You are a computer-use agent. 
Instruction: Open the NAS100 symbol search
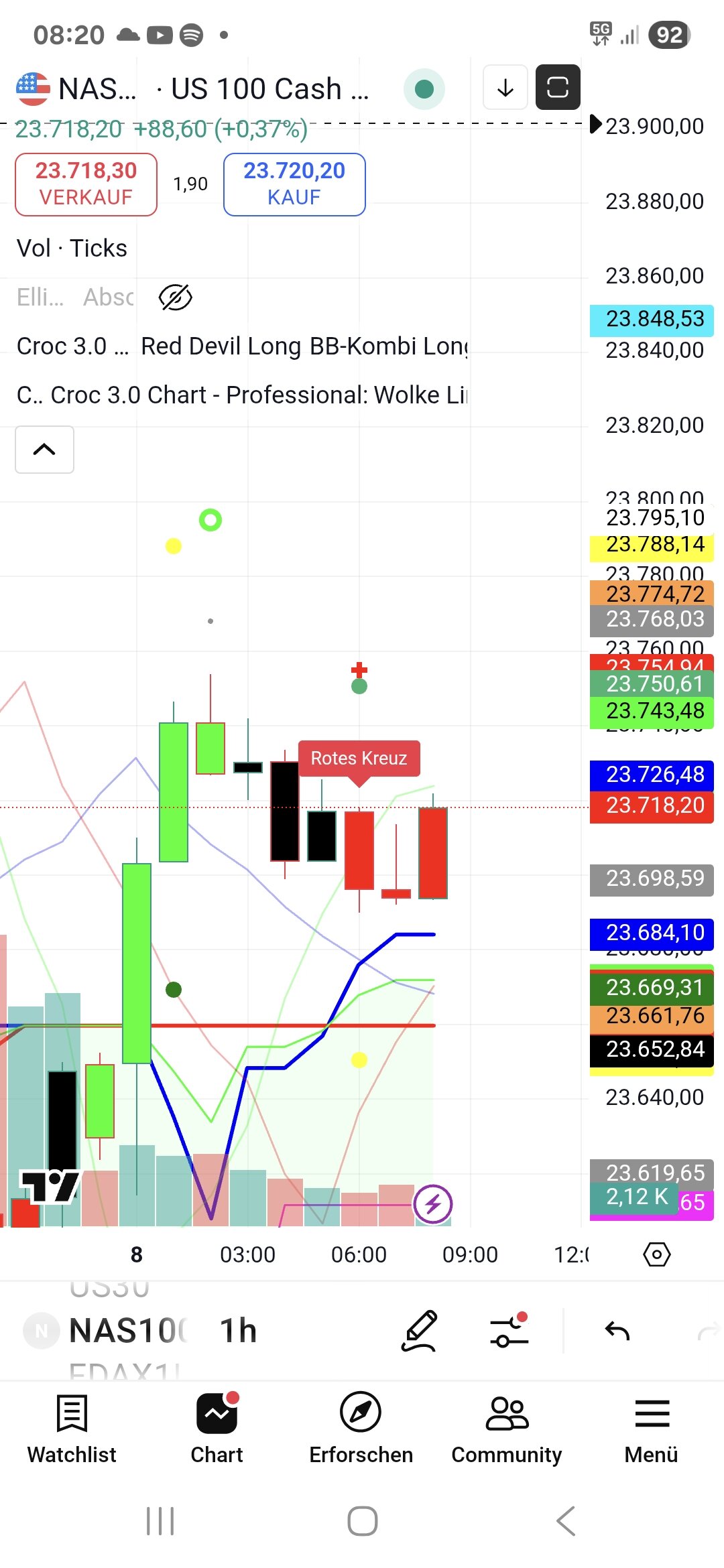click(127, 1331)
